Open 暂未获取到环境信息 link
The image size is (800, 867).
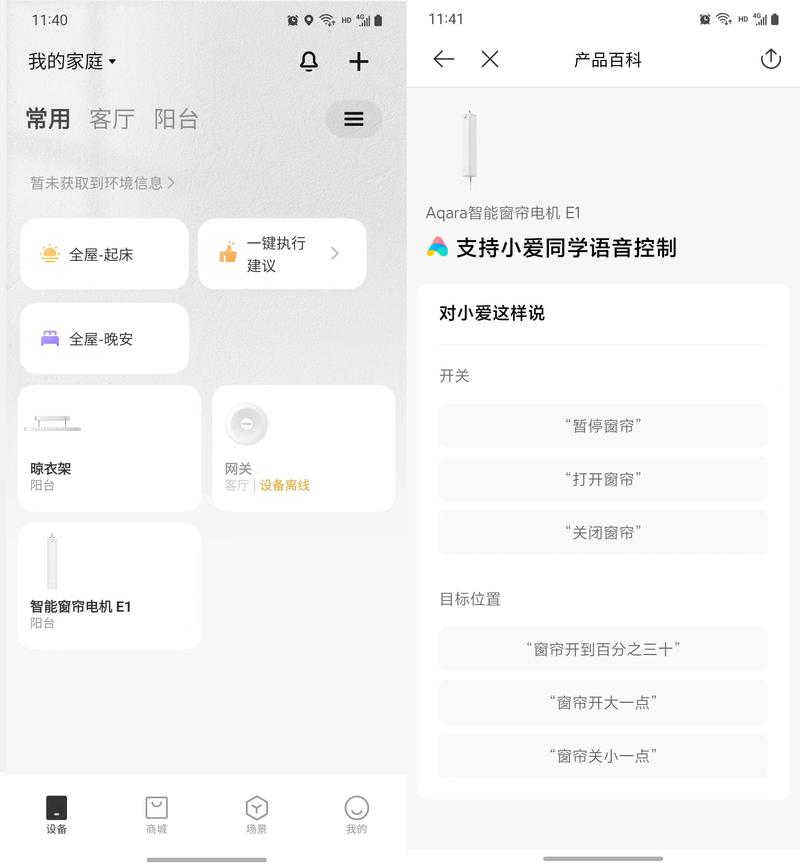coord(102,183)
